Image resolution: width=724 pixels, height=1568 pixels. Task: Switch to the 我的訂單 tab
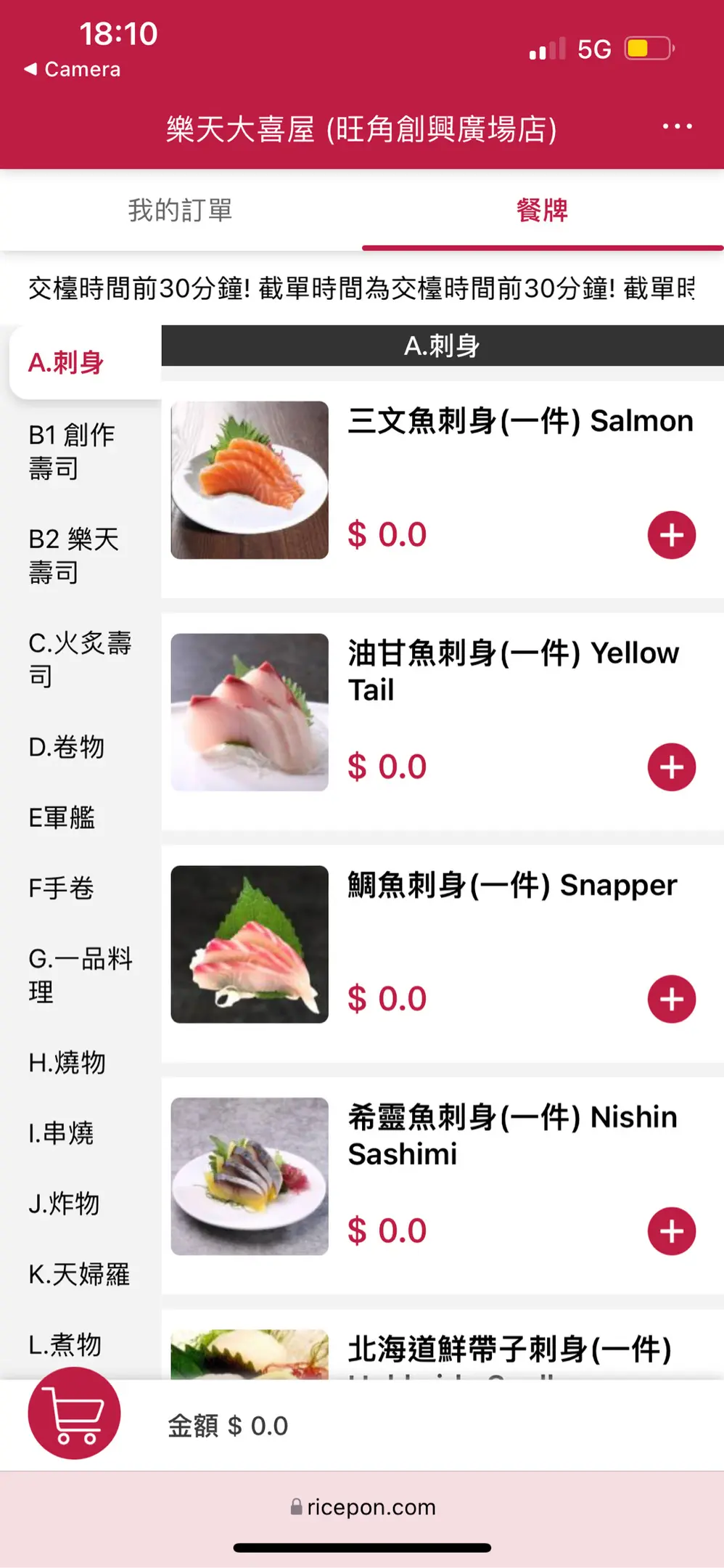181,211
